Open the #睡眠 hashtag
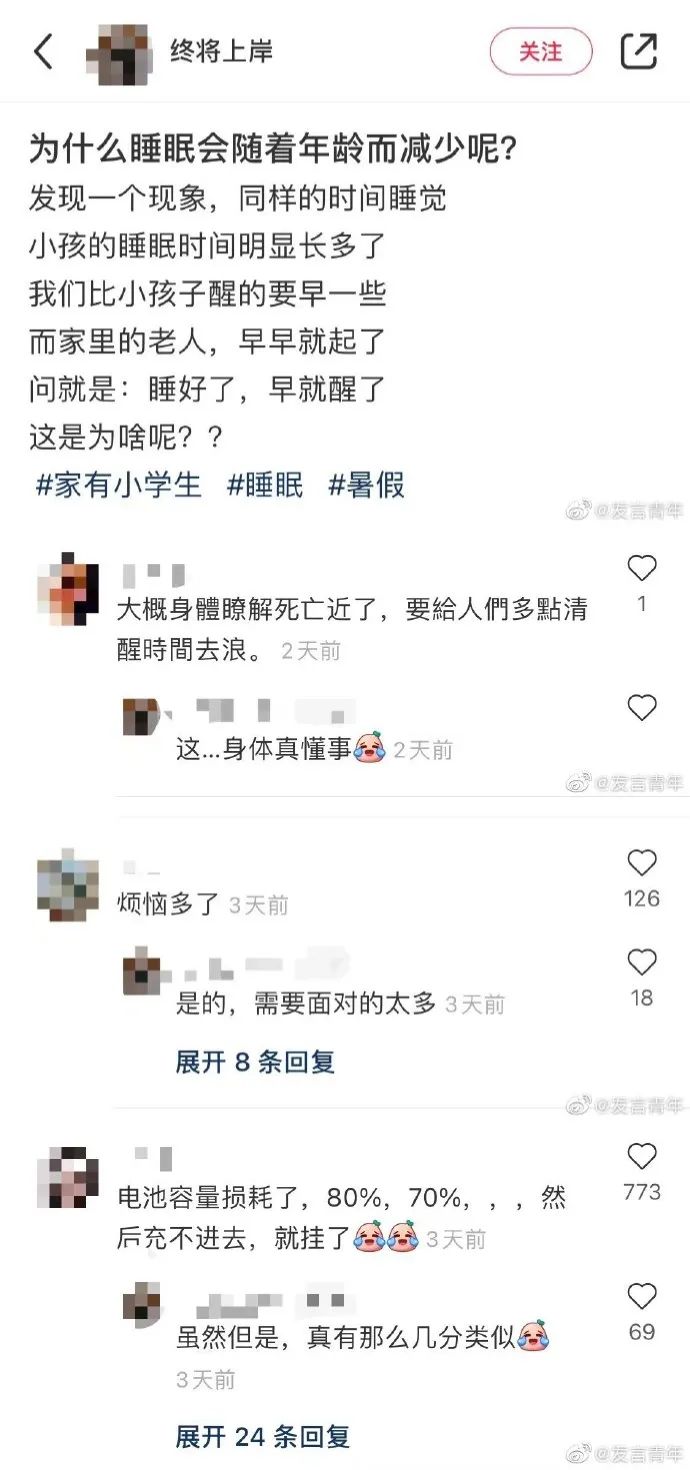 point(265,485)
